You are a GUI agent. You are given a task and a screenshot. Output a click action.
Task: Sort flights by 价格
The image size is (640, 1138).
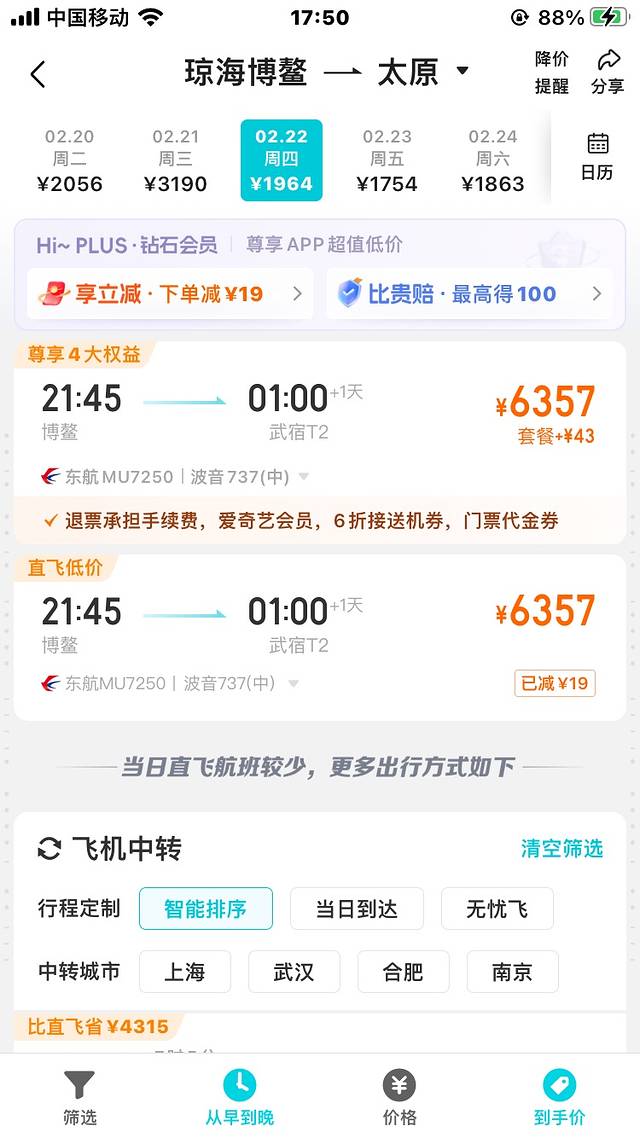[399, 1097]
